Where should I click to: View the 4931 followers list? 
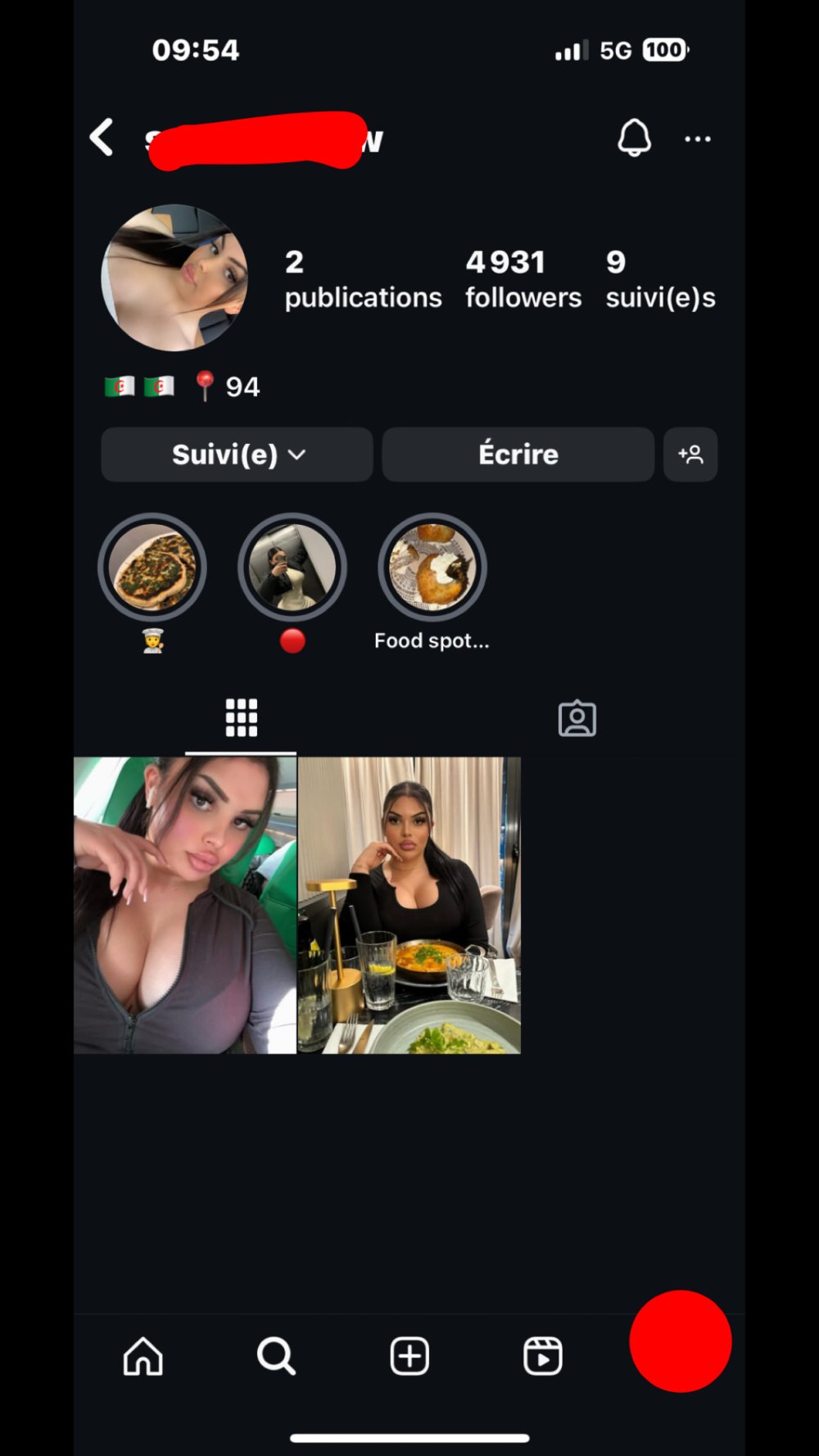[x=523, y=279]
